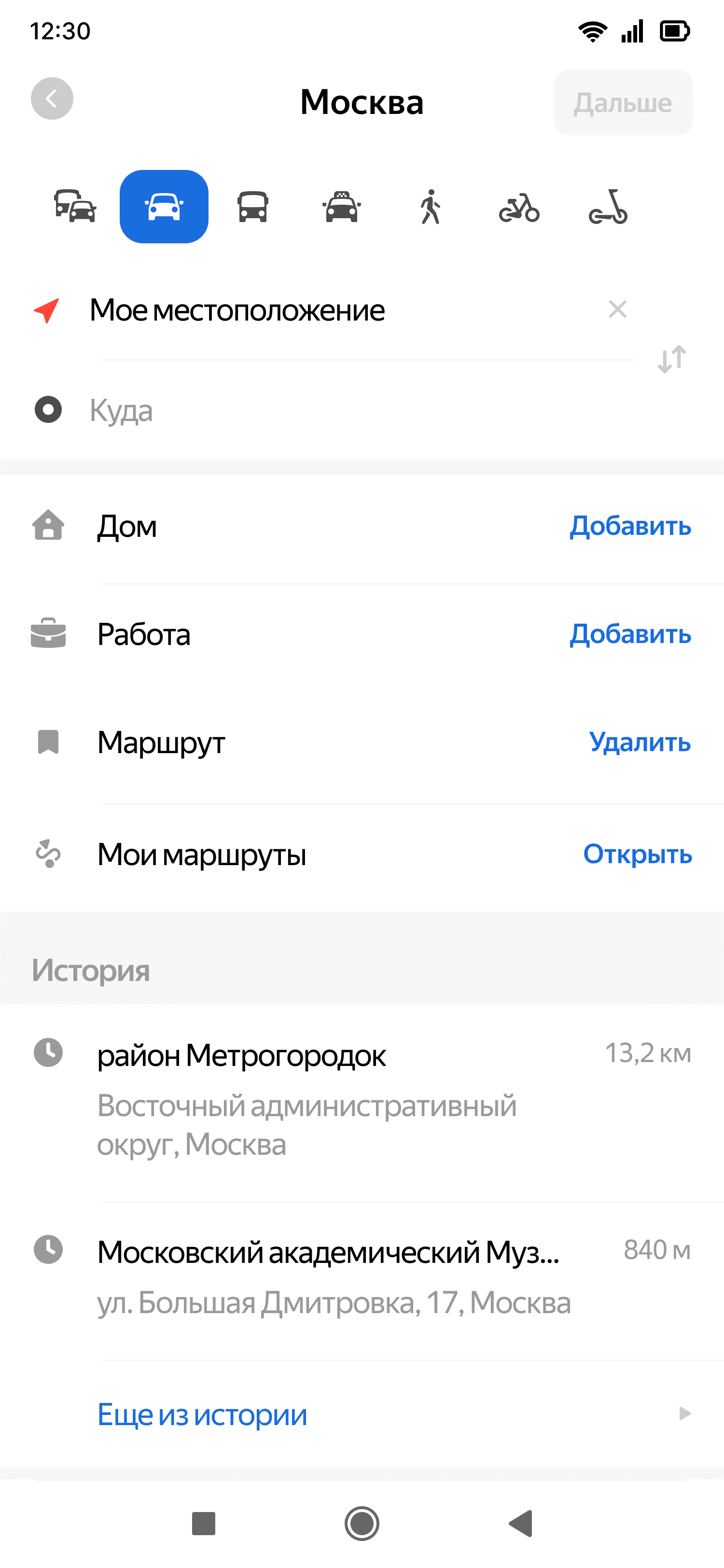This screenshot has height=1568, width=724.
Task: Tap the system home button
Action: tap(362, 1524)
